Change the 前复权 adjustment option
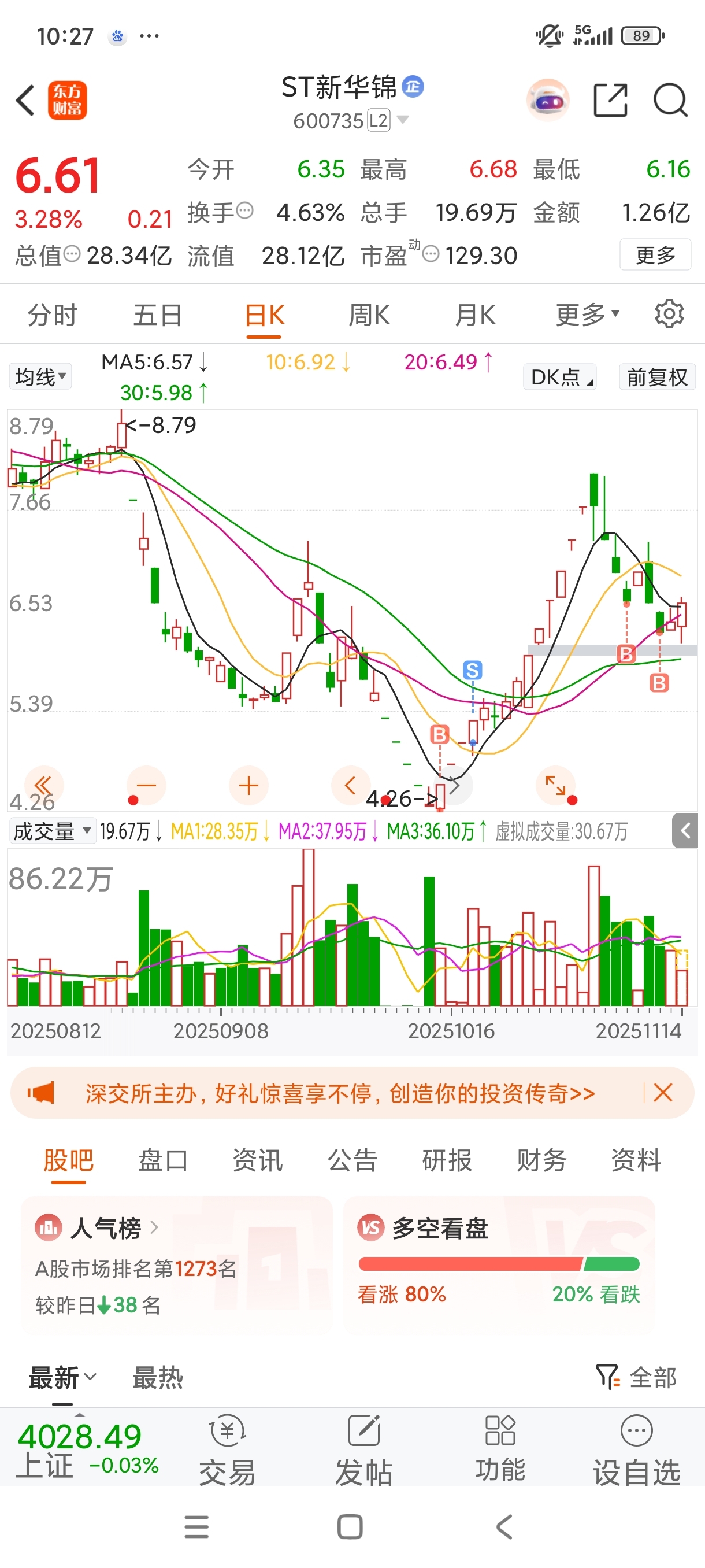 click(x=657, y=378)
